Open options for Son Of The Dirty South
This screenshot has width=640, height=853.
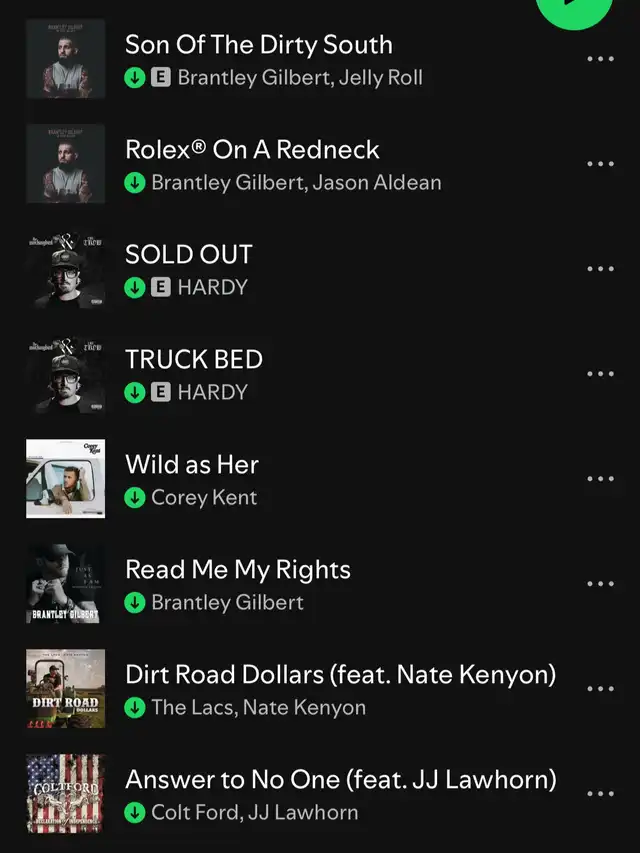600,59
